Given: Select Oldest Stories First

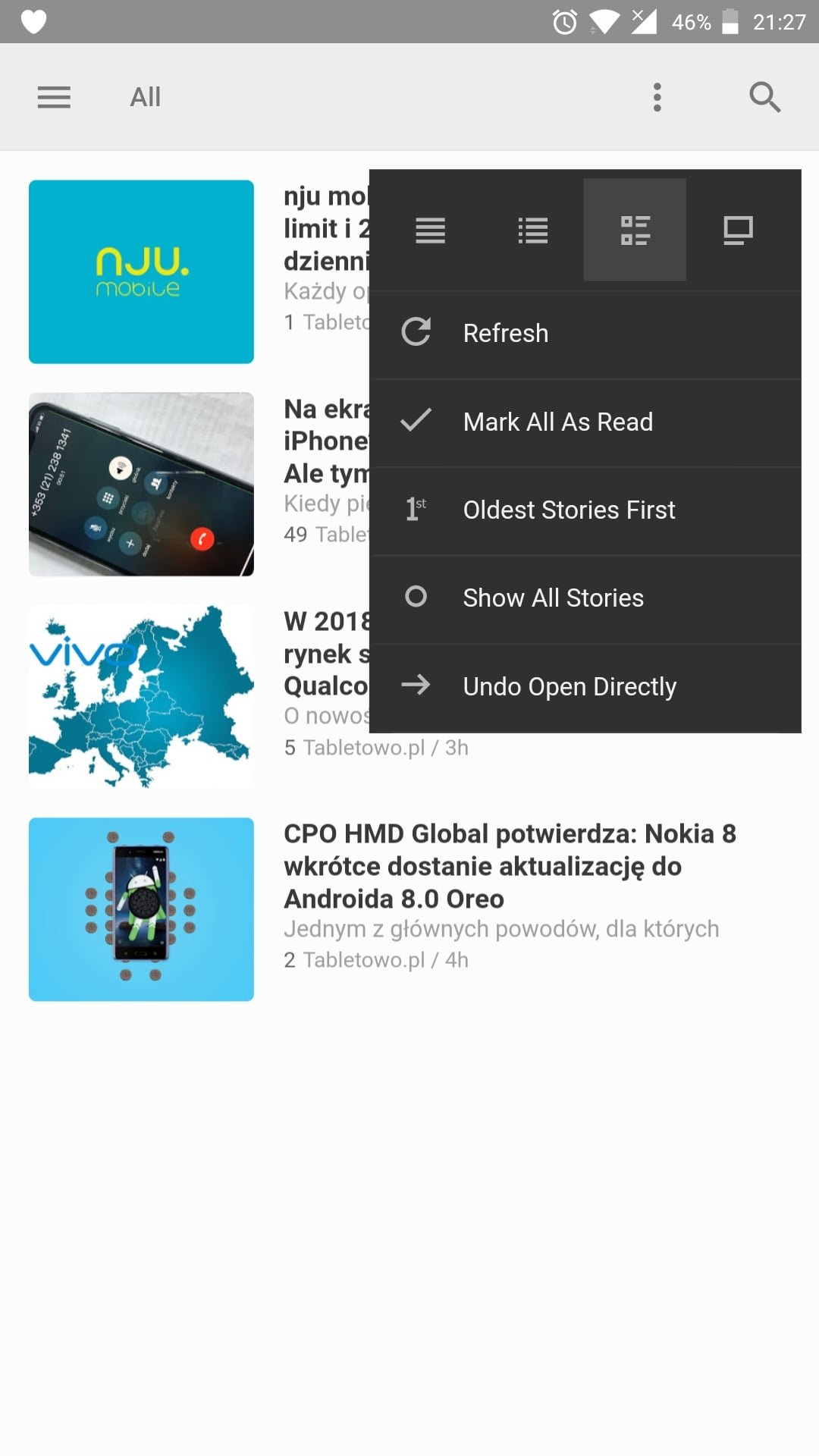Looking at the screenshot, I should tap(585, 510).
